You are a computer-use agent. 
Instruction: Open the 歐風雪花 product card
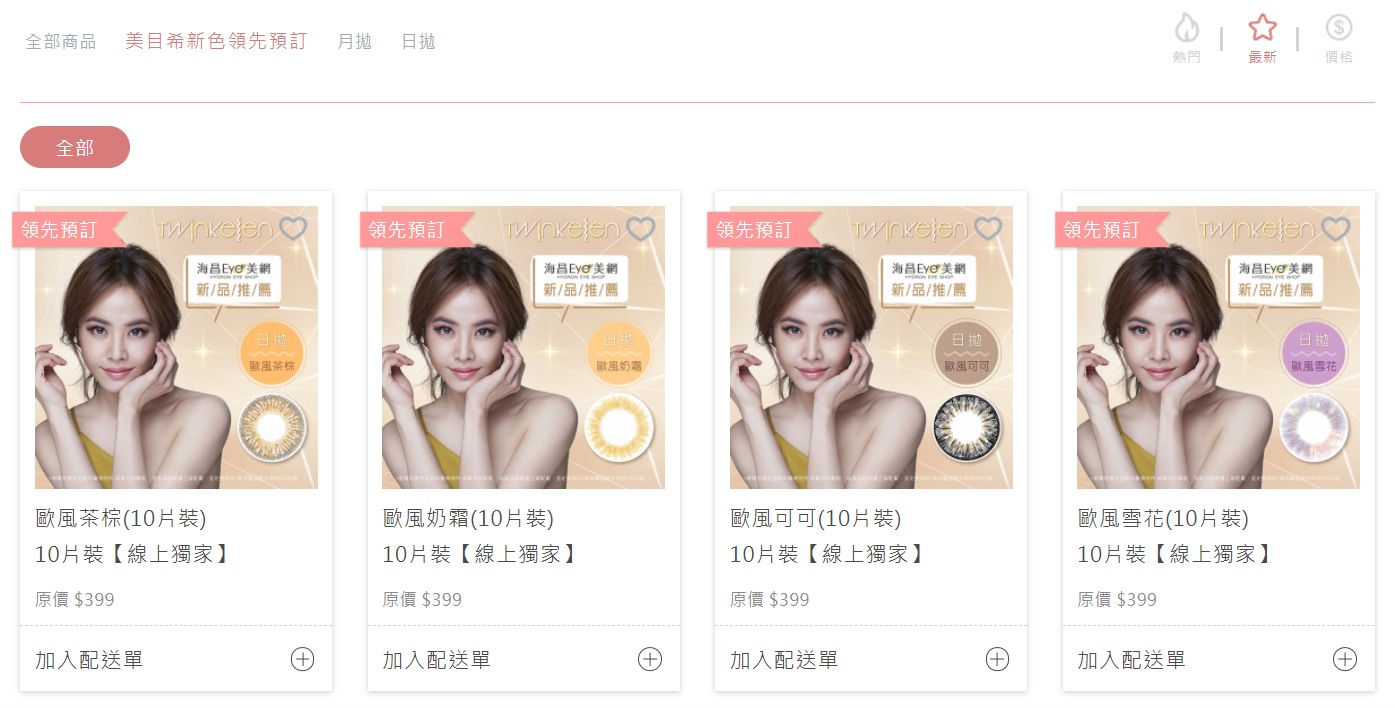[x=1218, y=348]
